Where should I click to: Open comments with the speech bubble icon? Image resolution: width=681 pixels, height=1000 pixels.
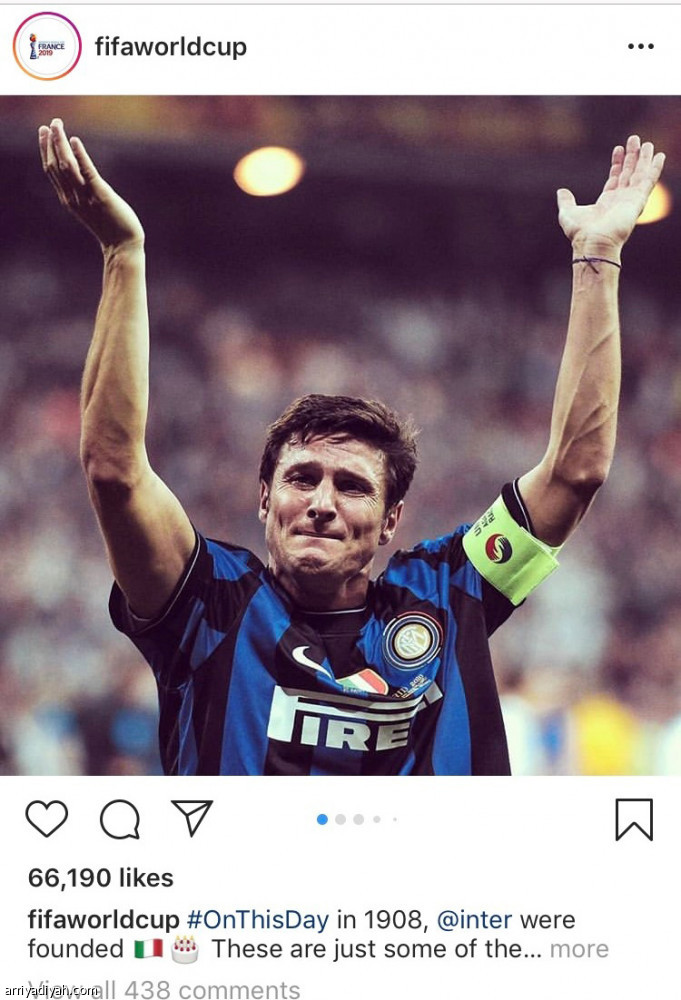[x=119, y=819]
